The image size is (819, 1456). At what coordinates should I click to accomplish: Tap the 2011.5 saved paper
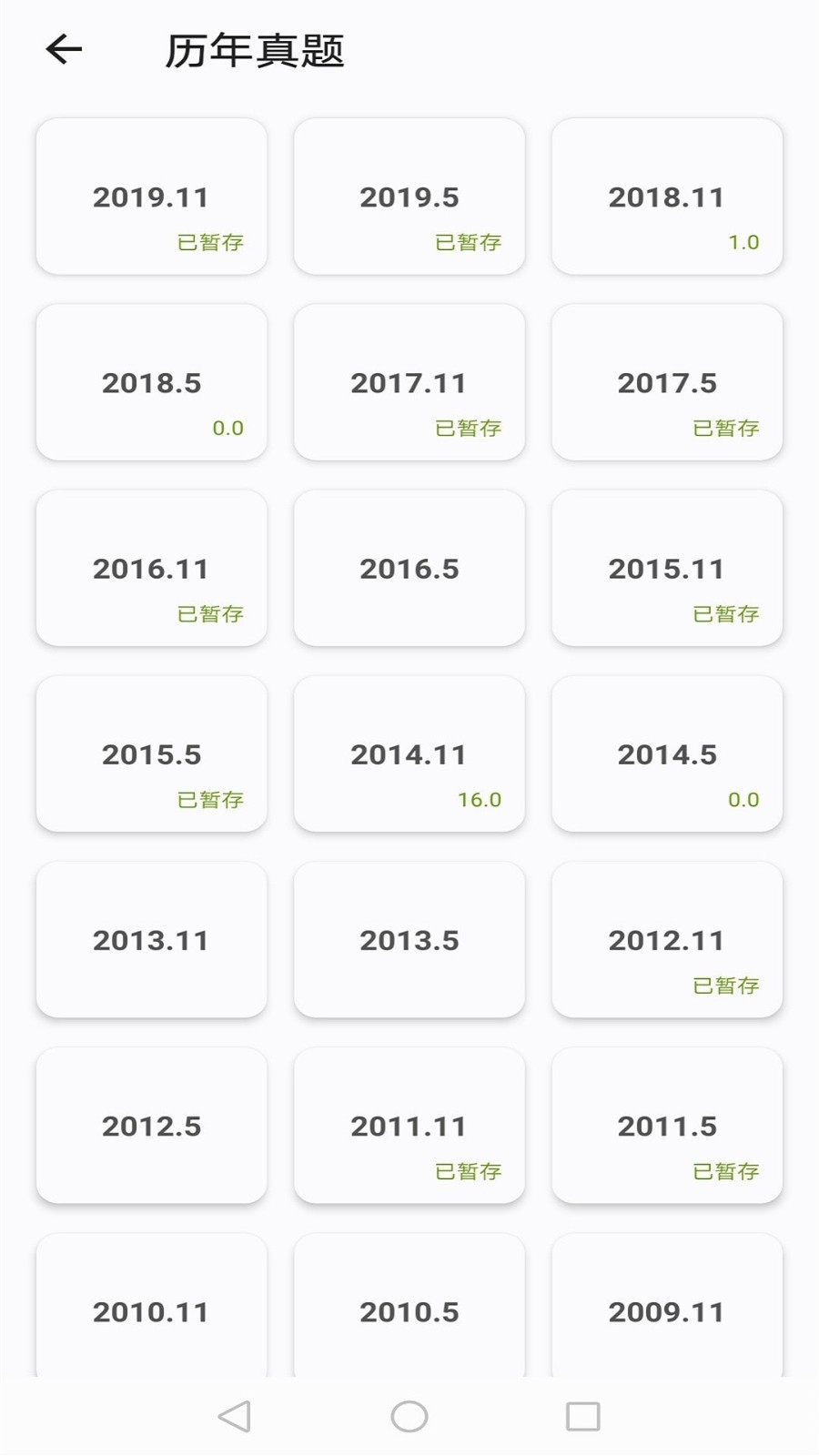click(x=667, y=1125)
